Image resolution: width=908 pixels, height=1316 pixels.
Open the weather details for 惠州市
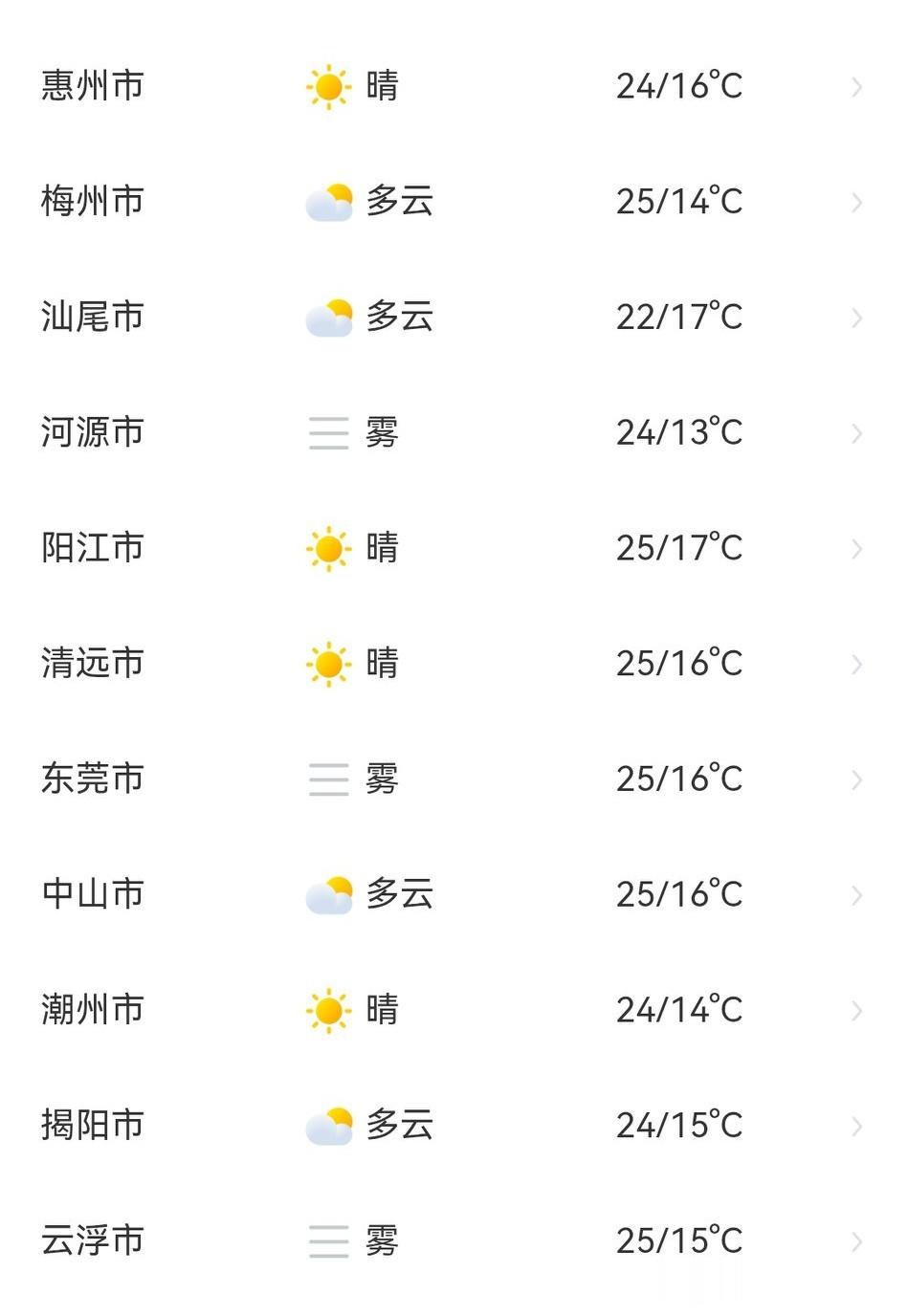coord(454,86)
